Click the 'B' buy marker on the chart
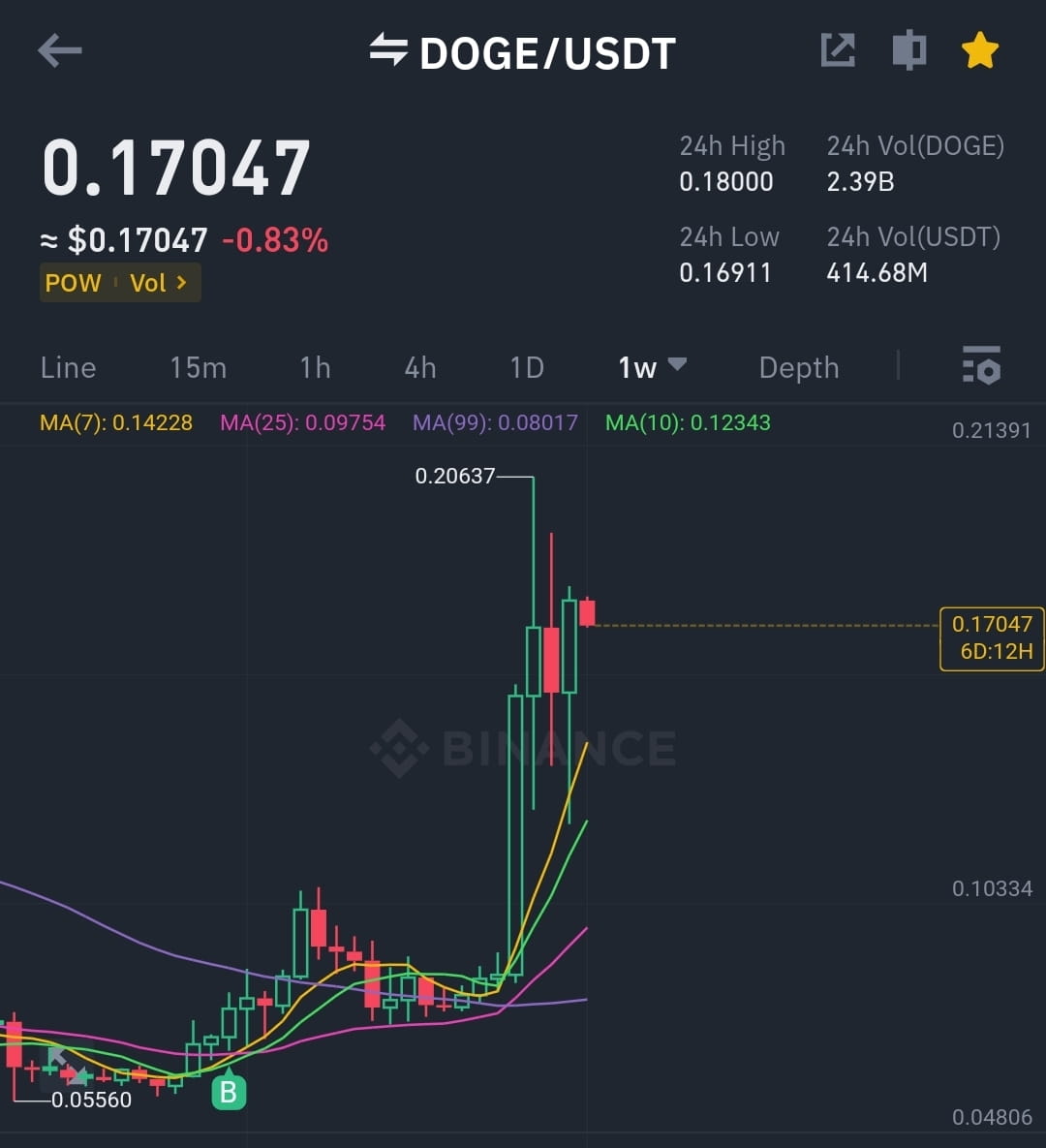The height and width of the screenshot is (1148, 1046). point(229,1093)
